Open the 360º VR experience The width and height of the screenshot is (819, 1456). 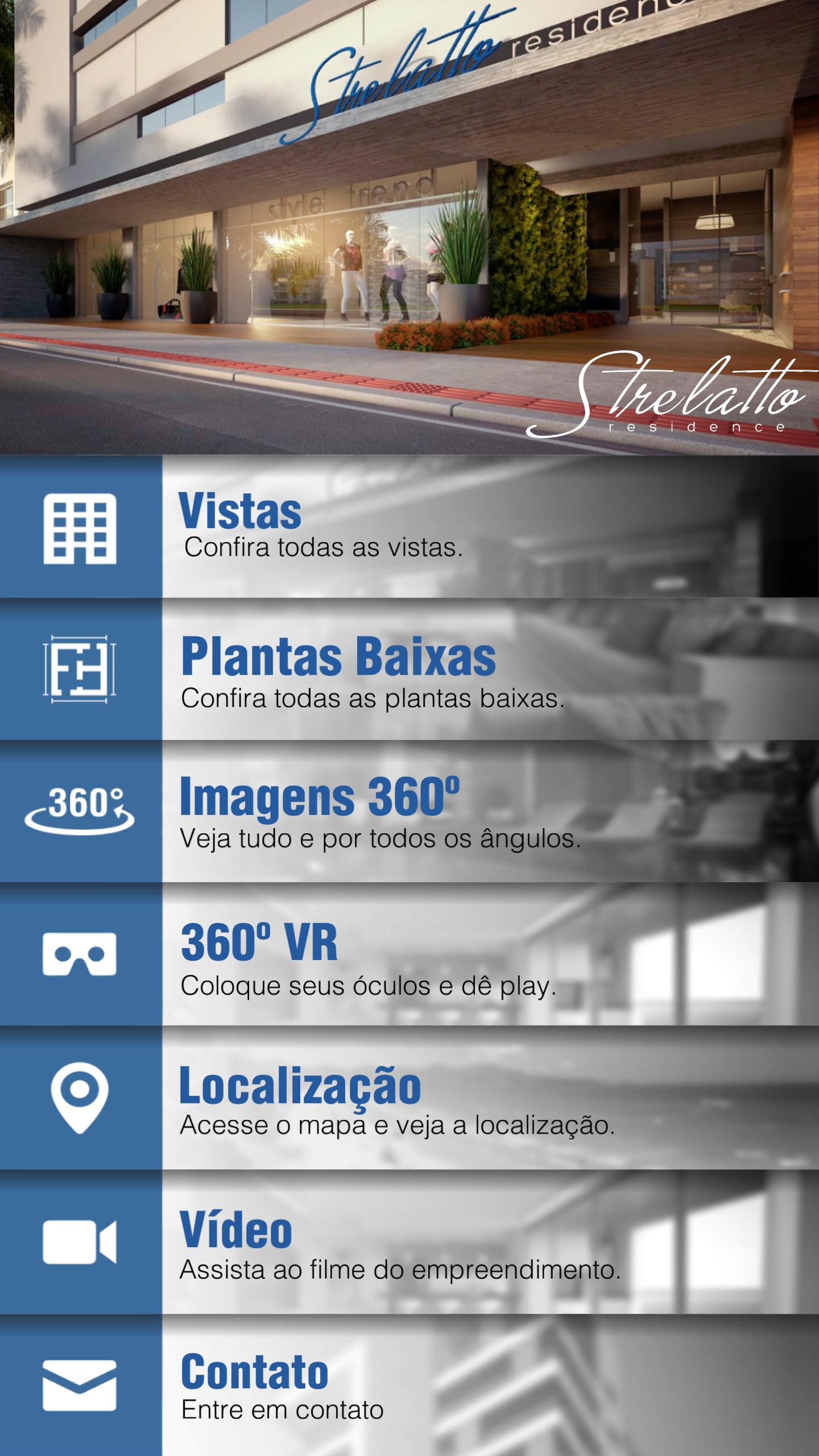398,944
